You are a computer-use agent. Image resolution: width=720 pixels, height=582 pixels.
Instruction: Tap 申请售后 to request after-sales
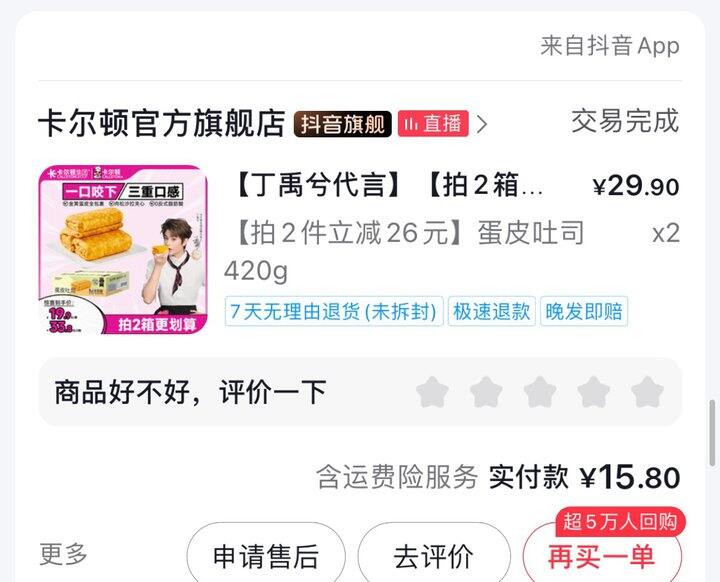click(266, 555)
